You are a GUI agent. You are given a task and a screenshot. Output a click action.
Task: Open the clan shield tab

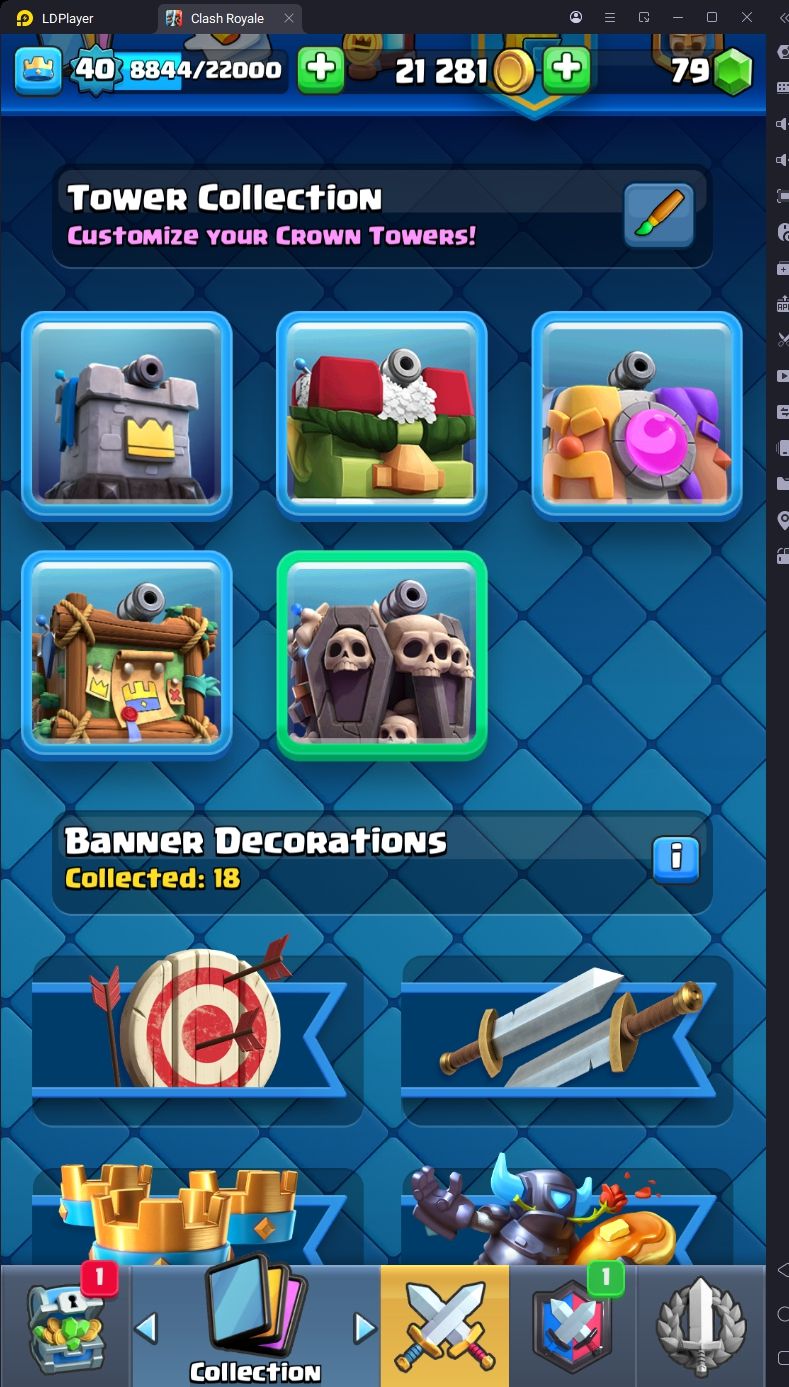[x=573, y=1326]
